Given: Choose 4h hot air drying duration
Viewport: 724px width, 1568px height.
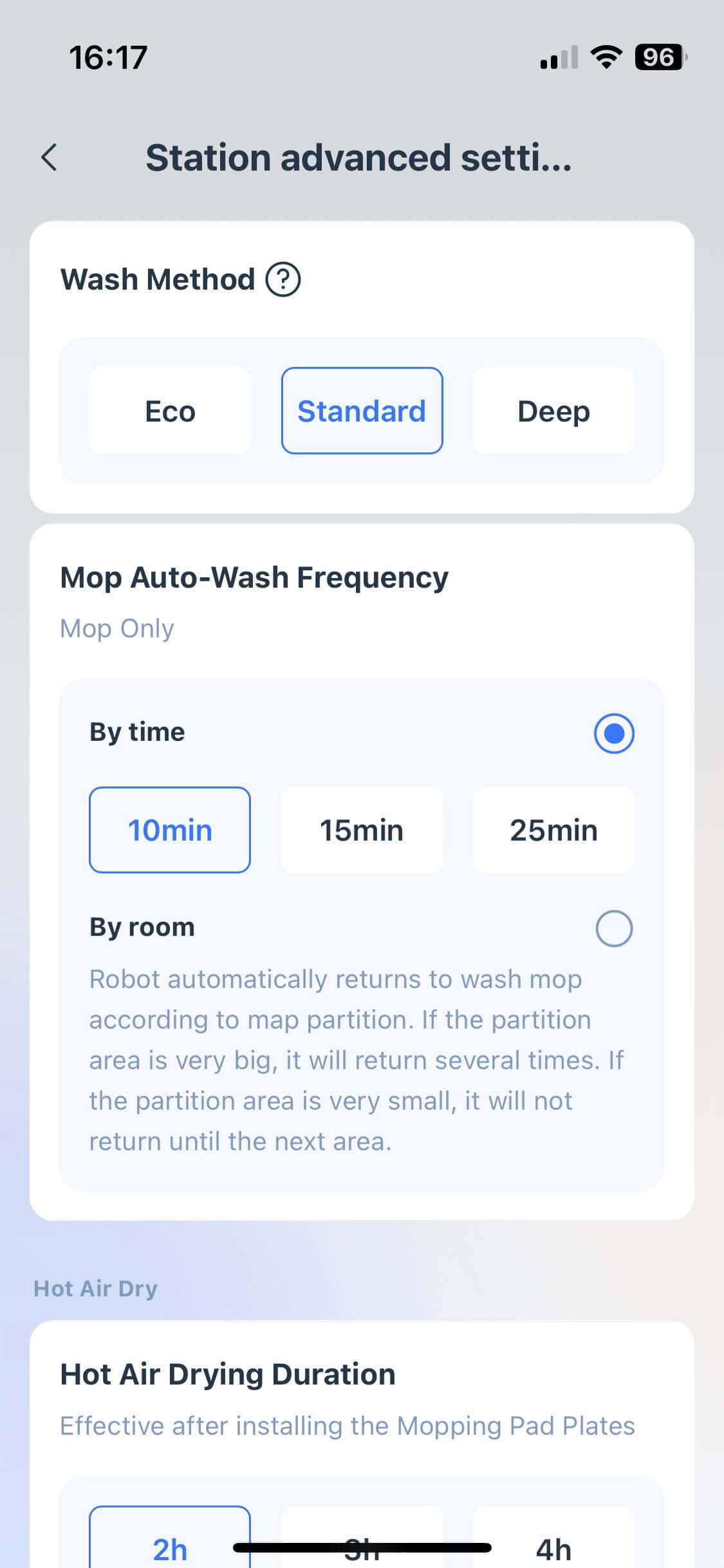Looking at the screenshot, I should click(x=553, y=1537).
